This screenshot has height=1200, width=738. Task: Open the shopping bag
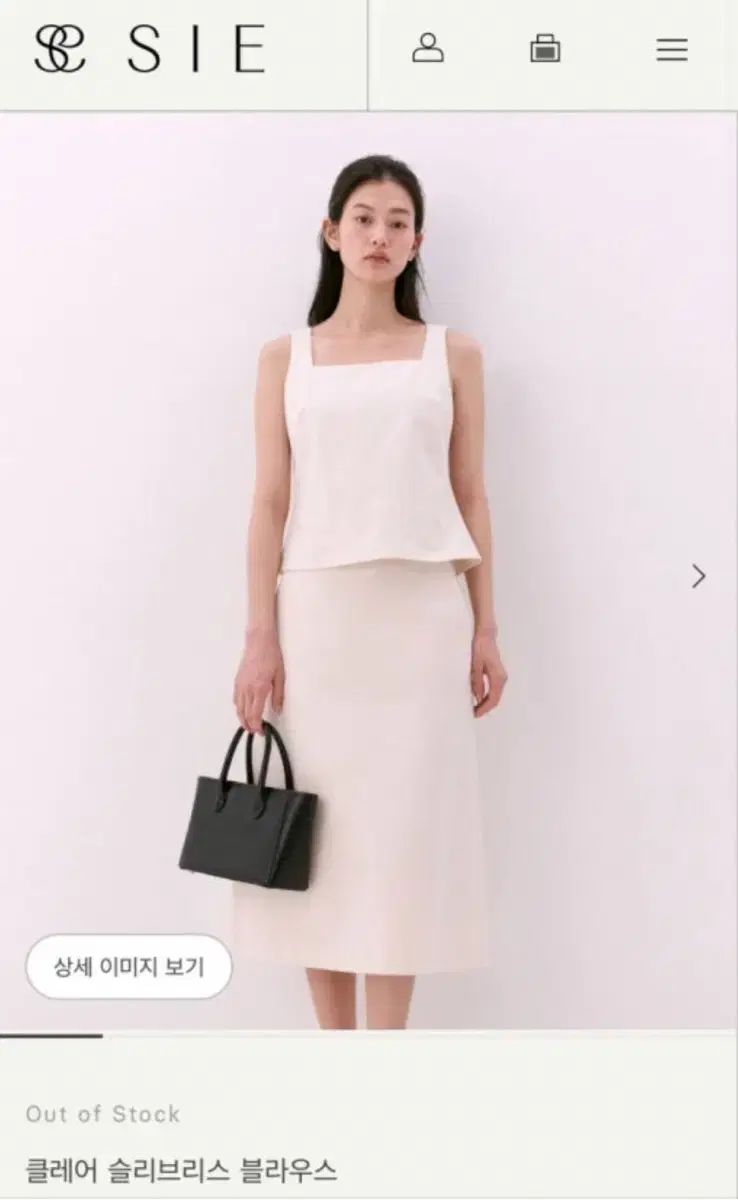(545, 49)
